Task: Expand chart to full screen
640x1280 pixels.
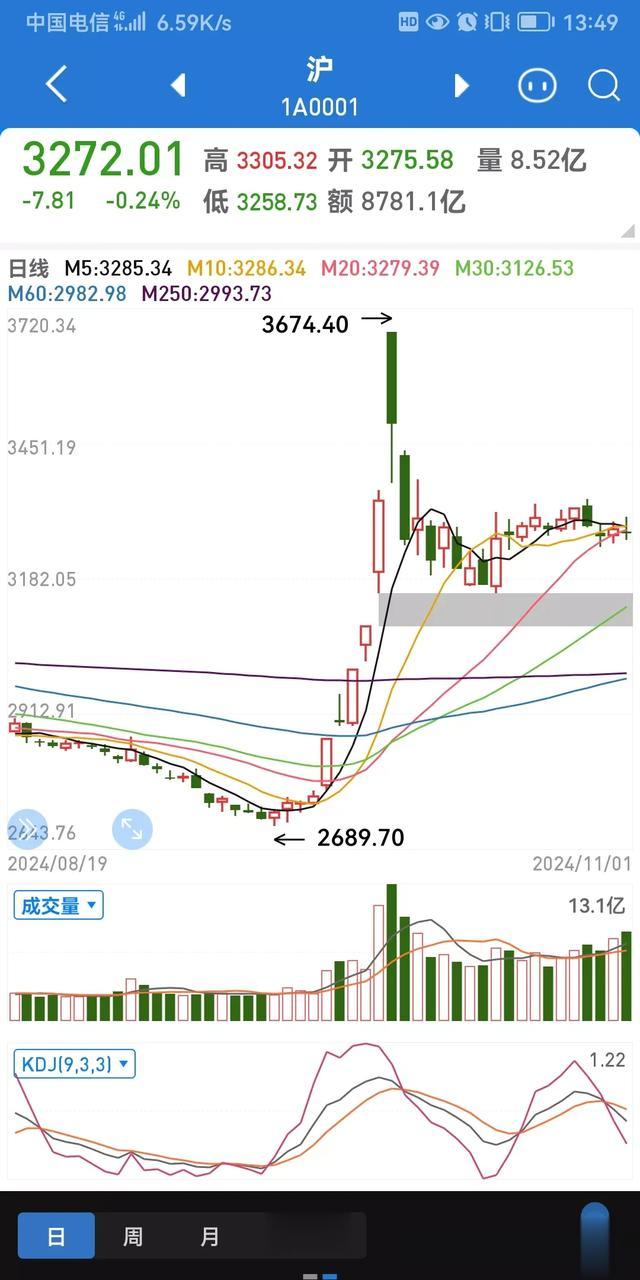Action: pyautogui.click(x=132, y=828)
